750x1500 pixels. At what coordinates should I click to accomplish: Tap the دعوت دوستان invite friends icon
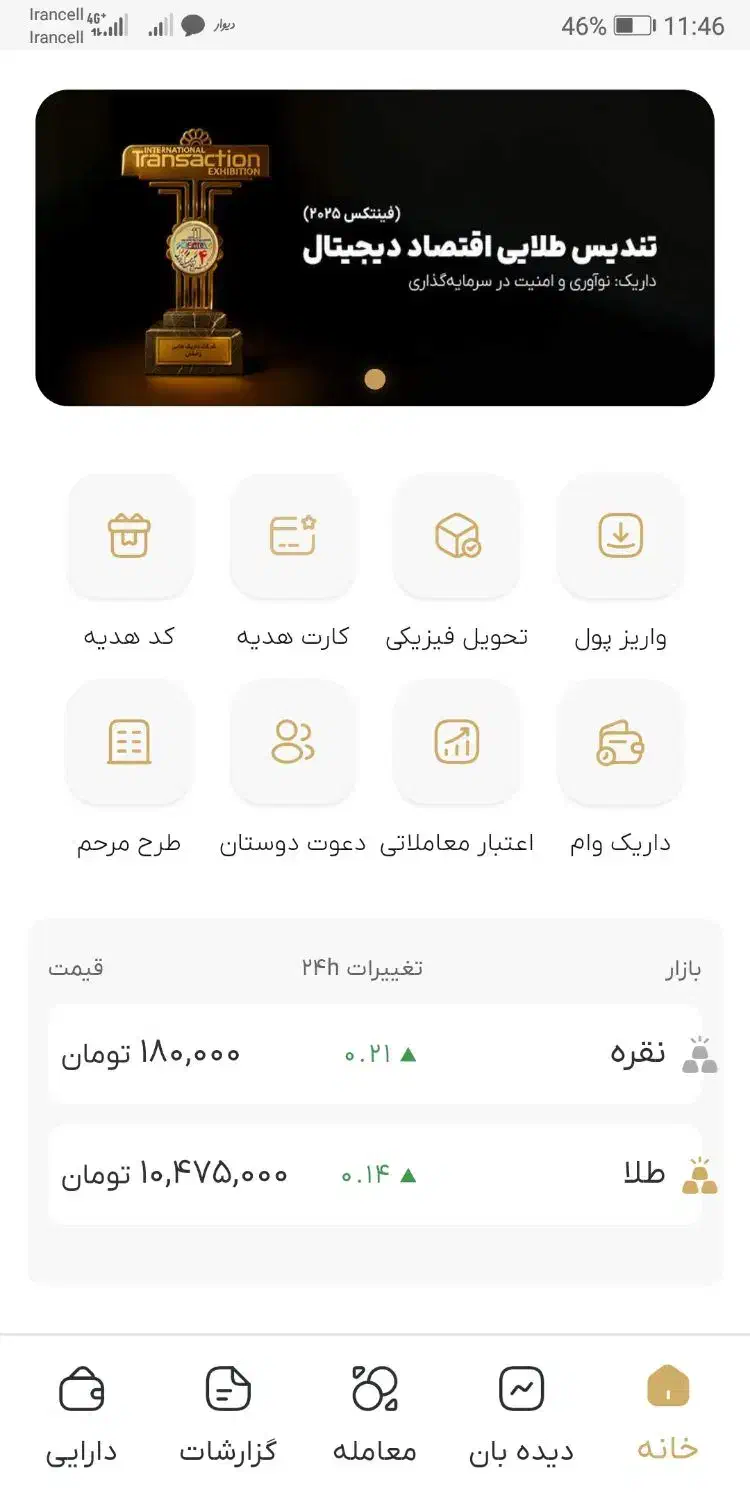point(293,742)
